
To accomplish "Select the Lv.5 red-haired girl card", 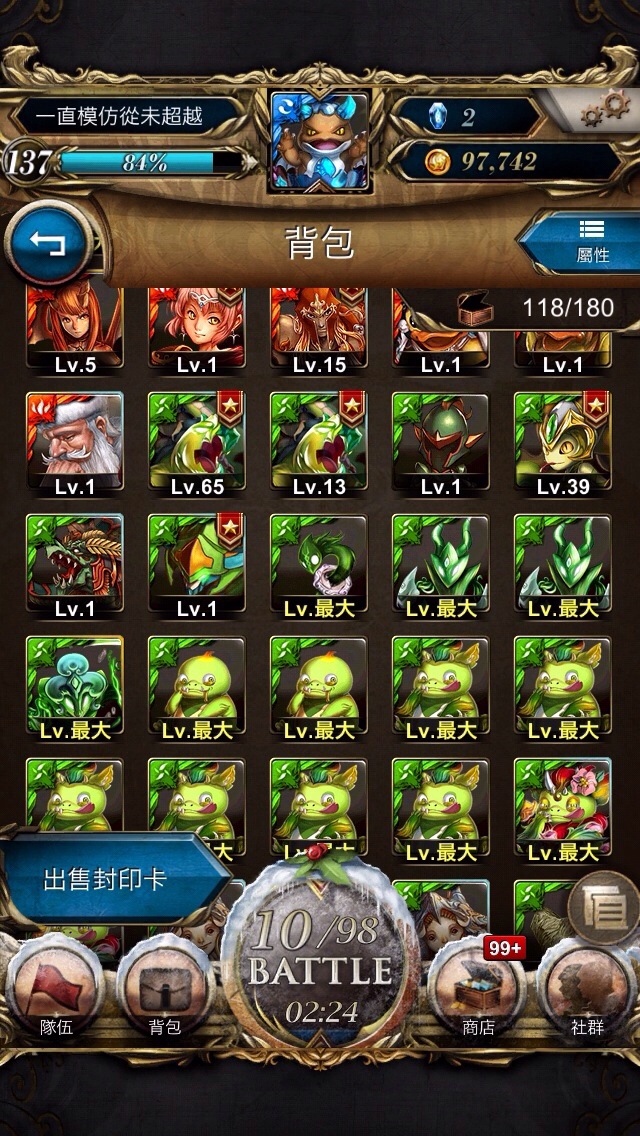I will click(x=75, y=330).
